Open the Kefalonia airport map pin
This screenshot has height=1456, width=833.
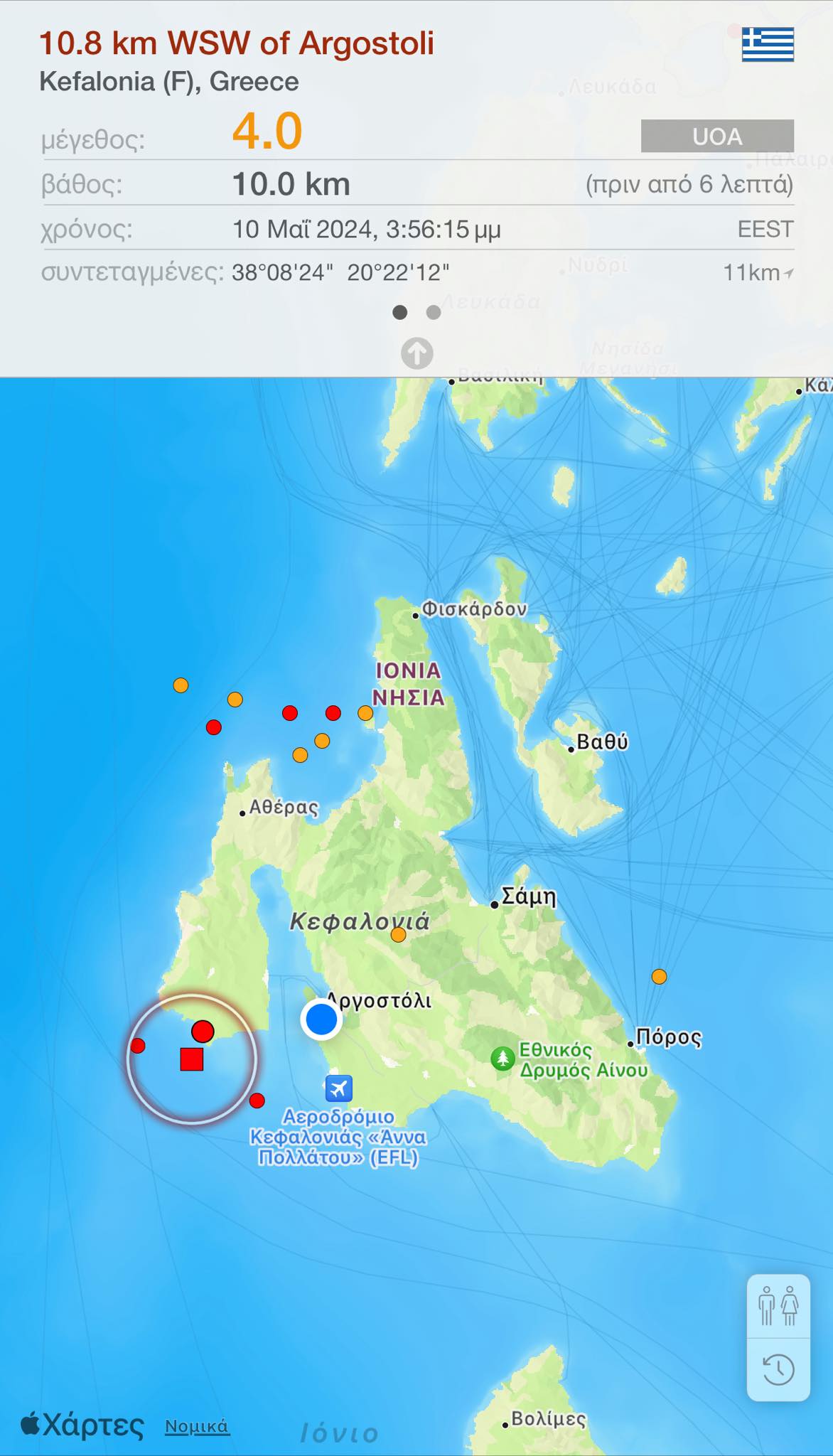coord(339,1088)
